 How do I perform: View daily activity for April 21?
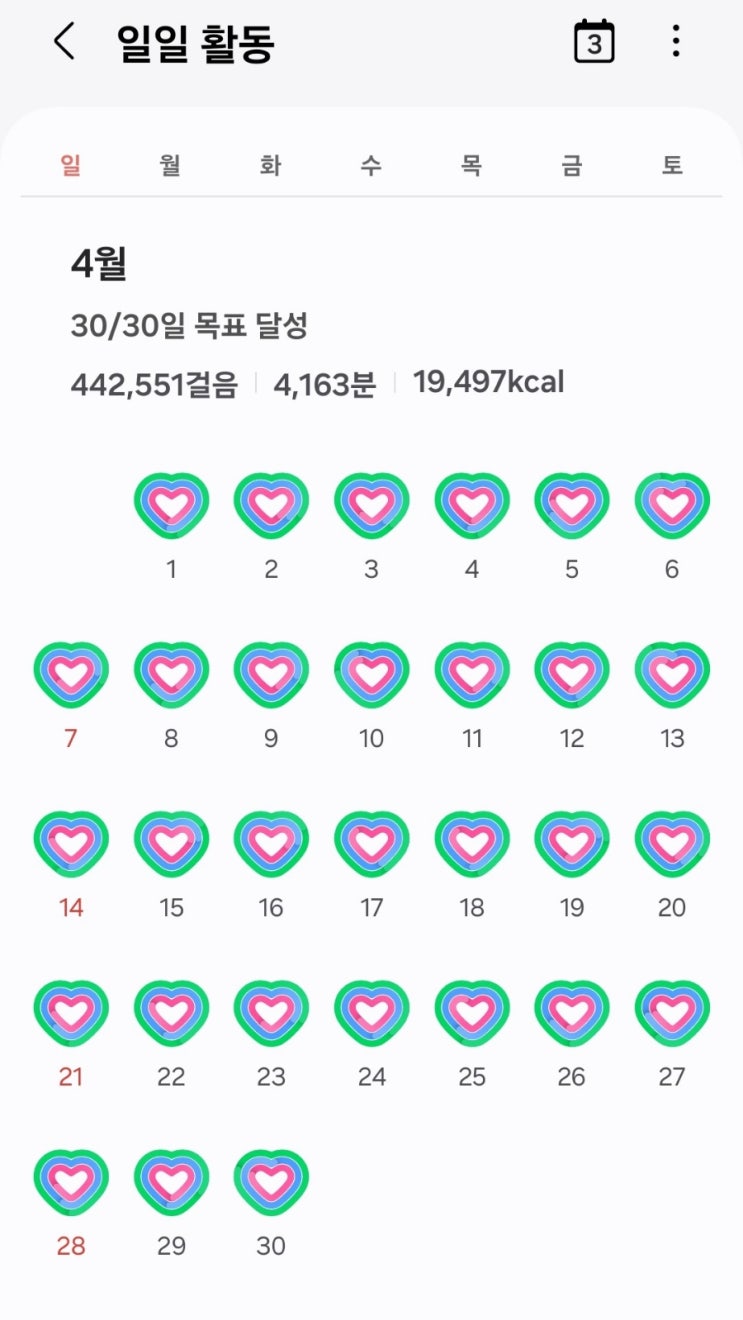pyautogui.click(x=71, y=1013)
